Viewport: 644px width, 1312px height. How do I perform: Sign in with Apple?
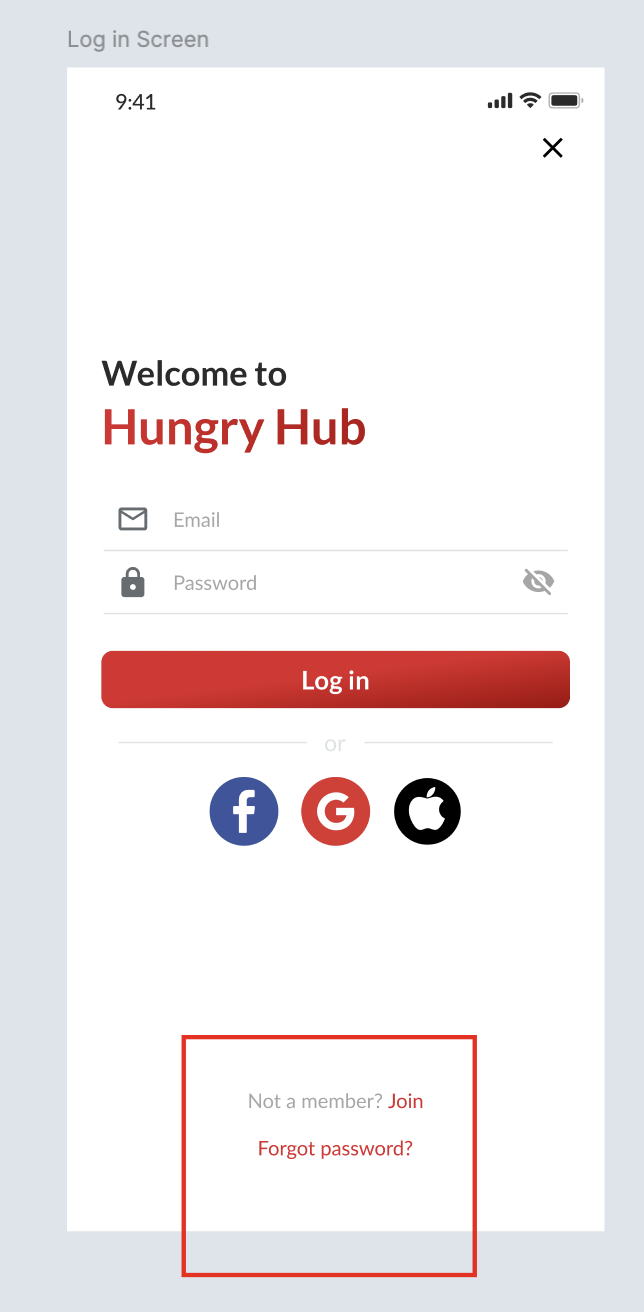pyautogui.click(x=427, y=811)
